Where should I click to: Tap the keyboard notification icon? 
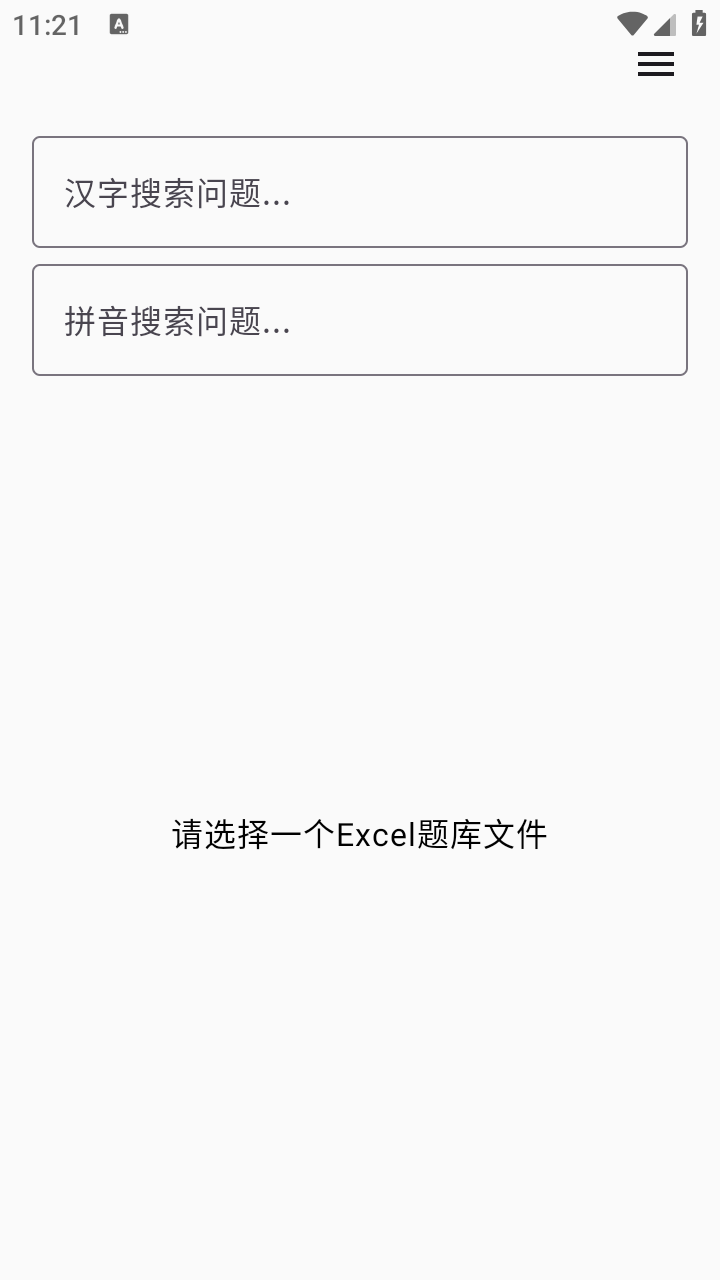pos(120,22)
